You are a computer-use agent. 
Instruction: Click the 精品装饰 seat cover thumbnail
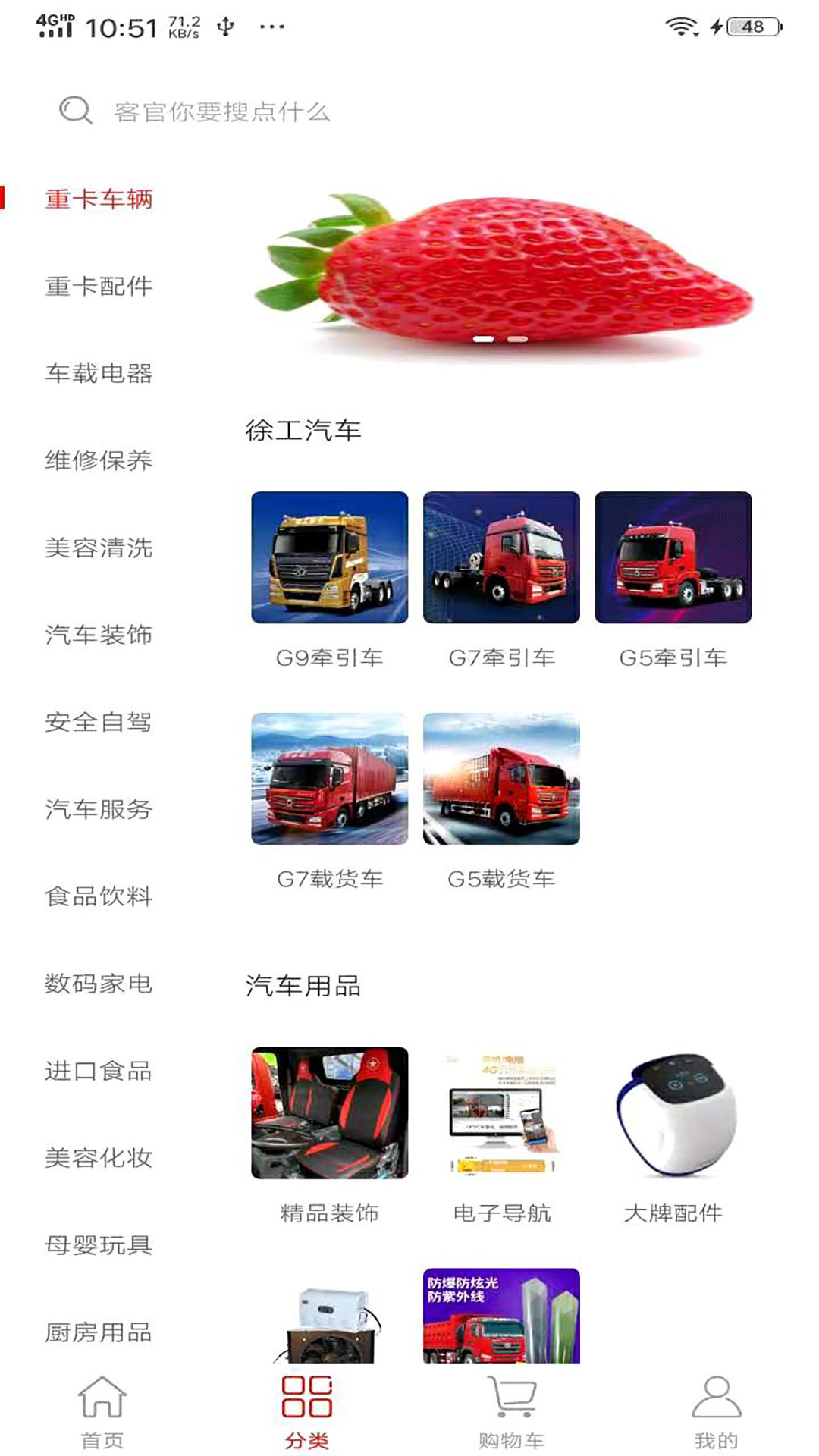click(x=329, y=1115)
